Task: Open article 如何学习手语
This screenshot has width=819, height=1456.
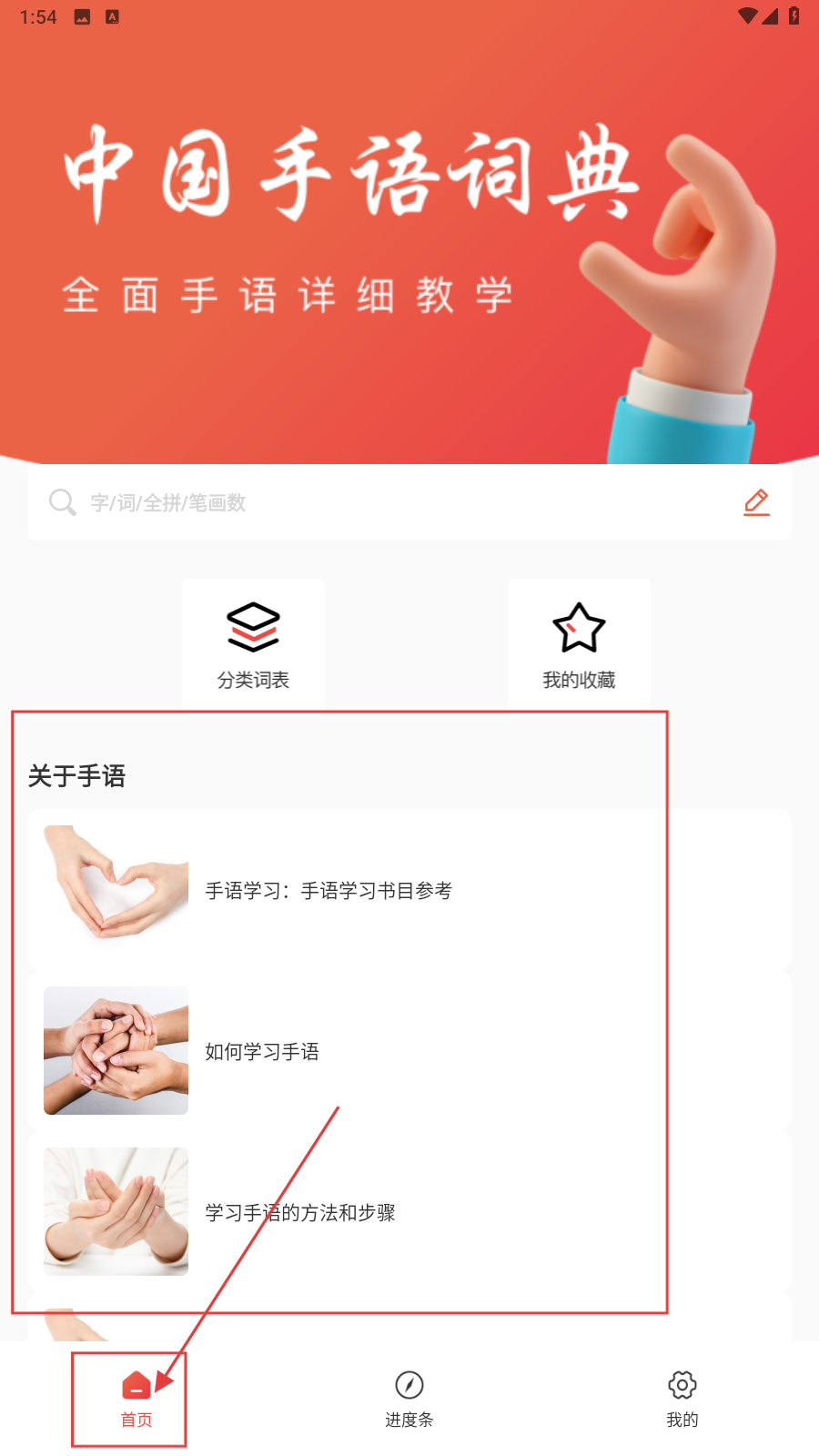Action: [x=409, y=1051]
